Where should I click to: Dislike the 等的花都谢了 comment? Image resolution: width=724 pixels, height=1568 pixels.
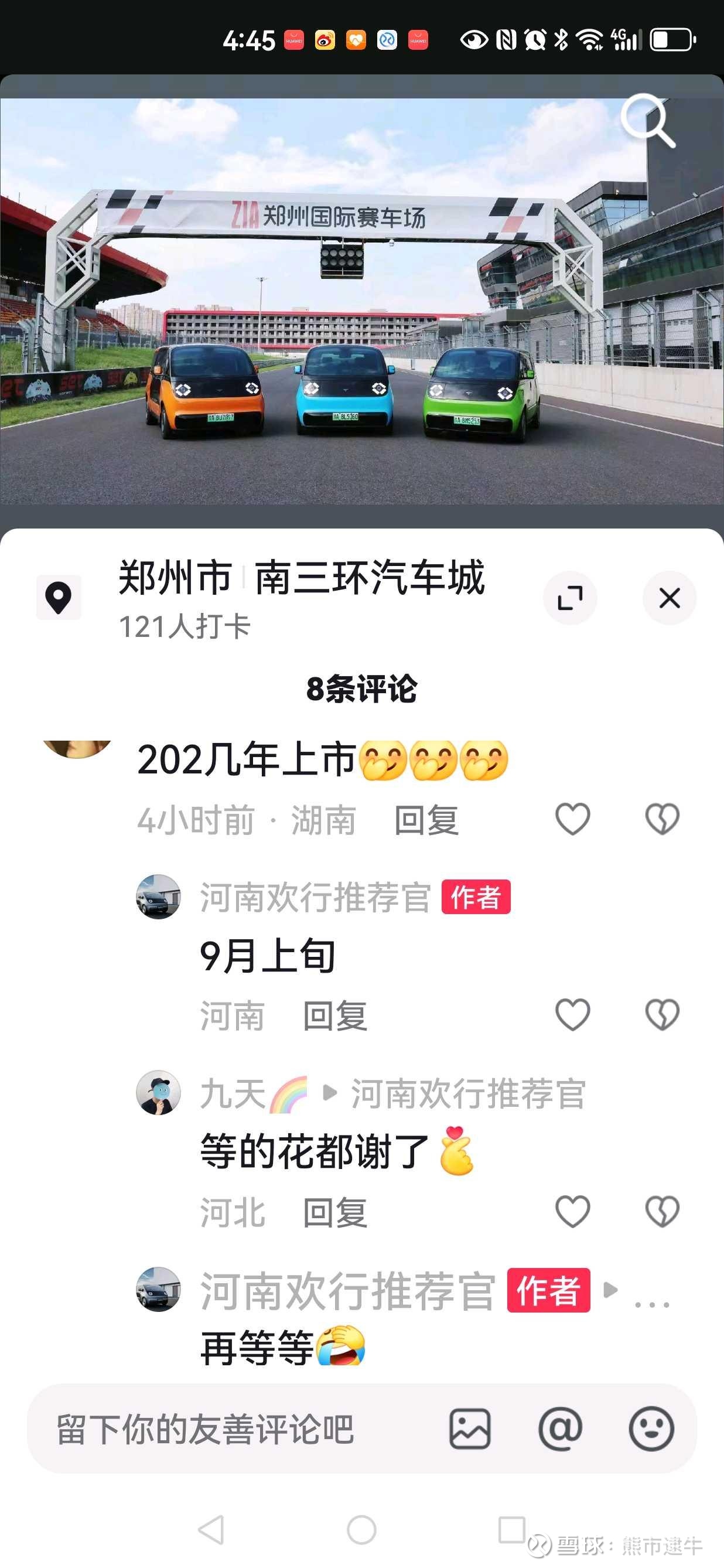point(662,1211)
